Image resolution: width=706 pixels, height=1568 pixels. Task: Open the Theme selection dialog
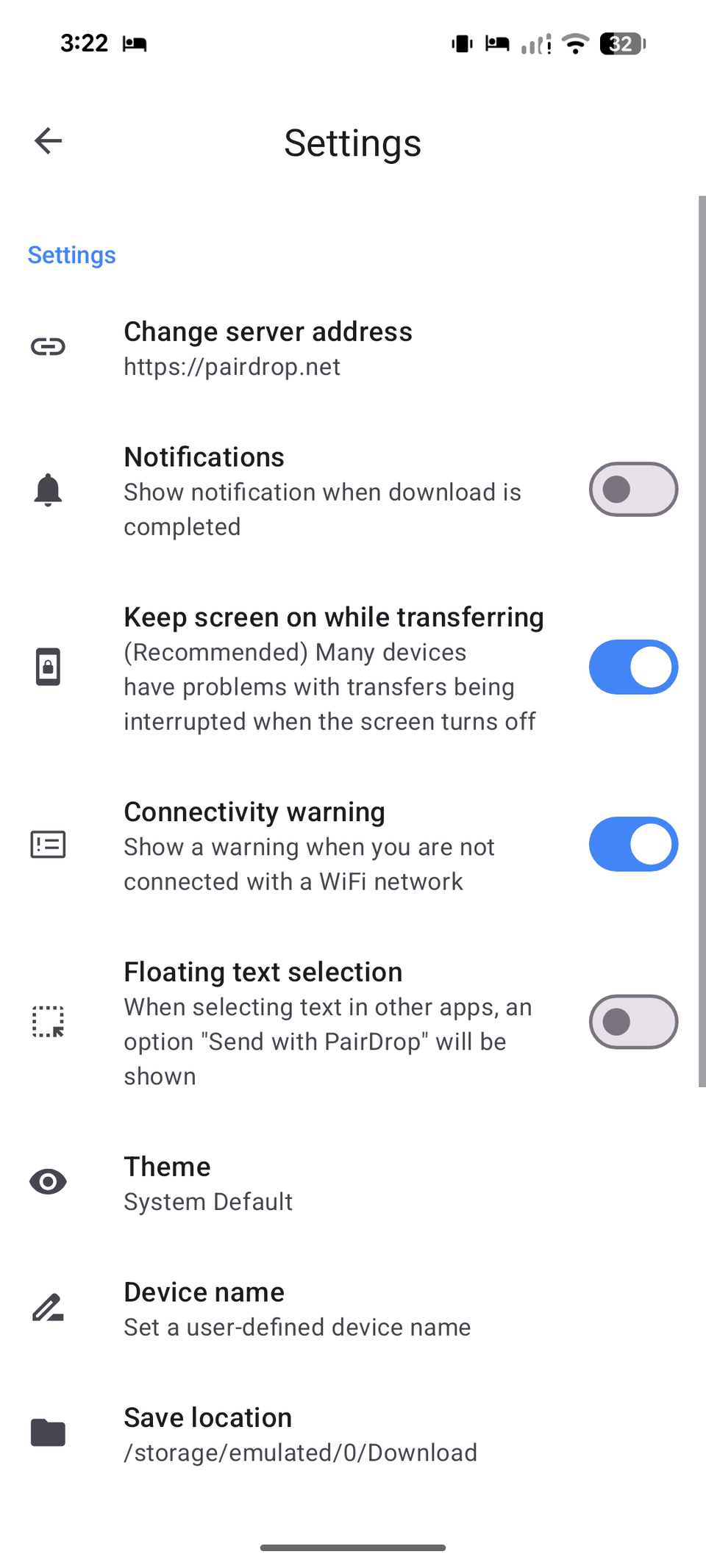point(294,1182)
